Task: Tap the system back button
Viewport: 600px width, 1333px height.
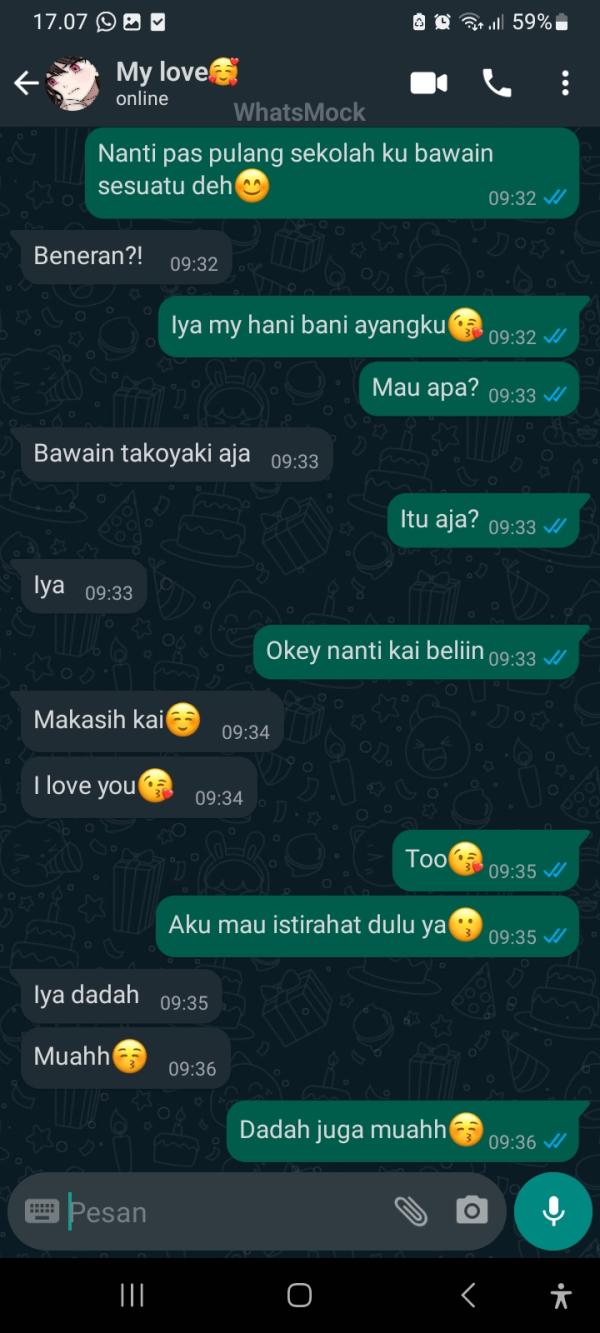Action: click(x=467, y=1296)
